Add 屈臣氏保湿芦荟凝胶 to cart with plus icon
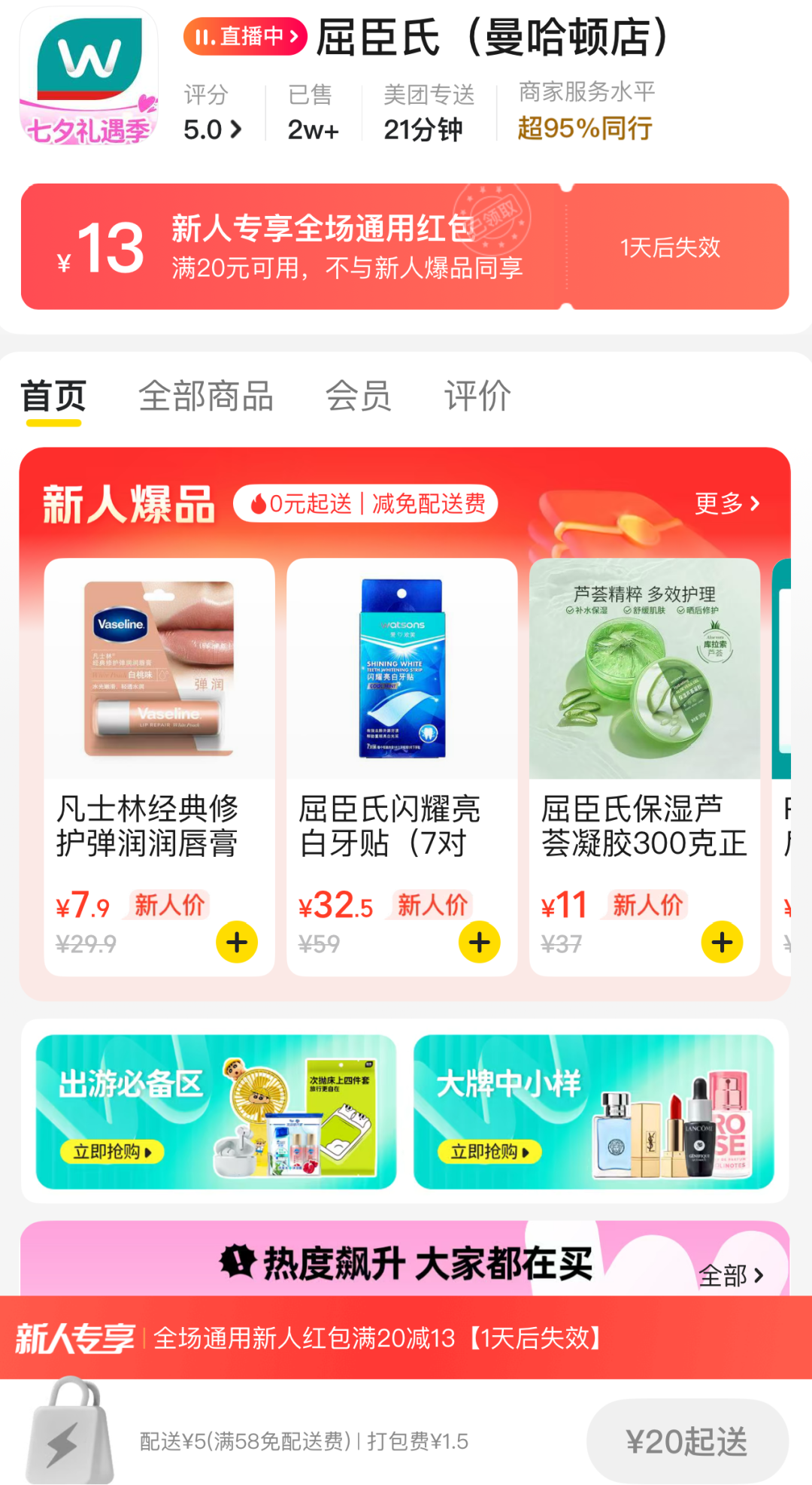This screenshot has width=812, height=1485. click(722, 942)
